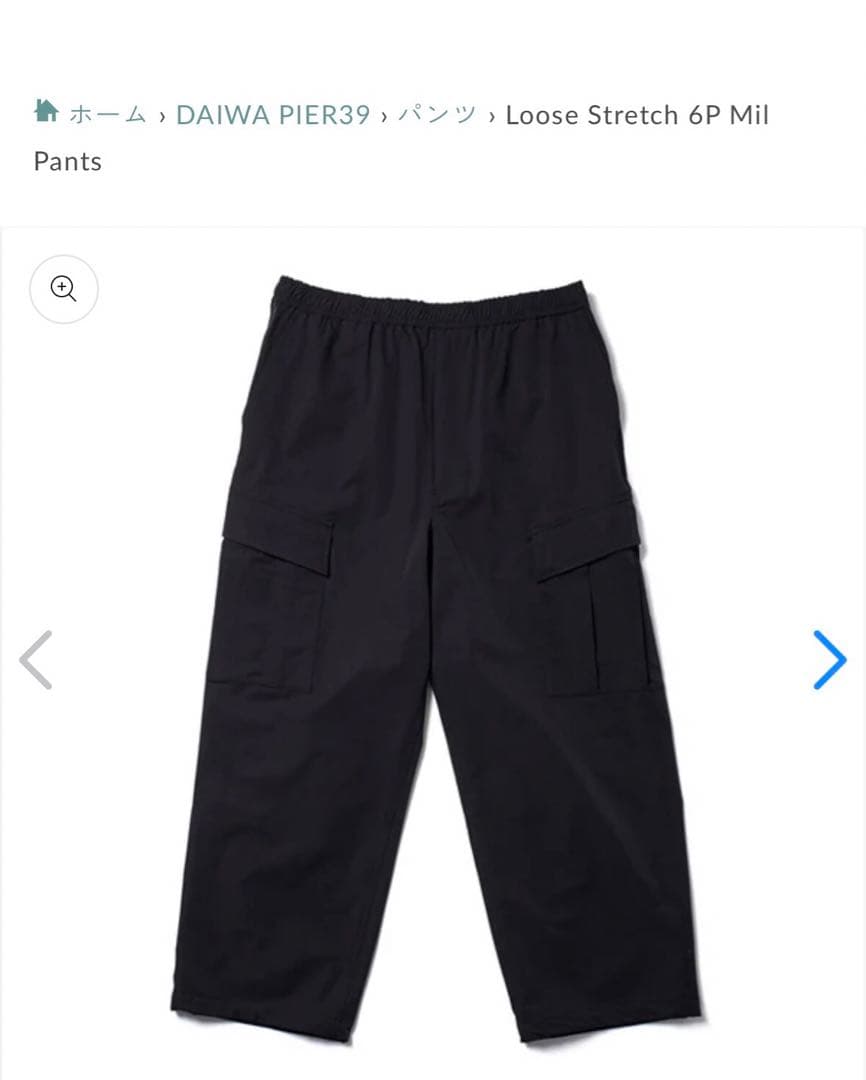Click Loose Stretch 6P Mil Pants breadcrumb text
The height and width of the screenshot is (1080, 866).
coord(637,114)
